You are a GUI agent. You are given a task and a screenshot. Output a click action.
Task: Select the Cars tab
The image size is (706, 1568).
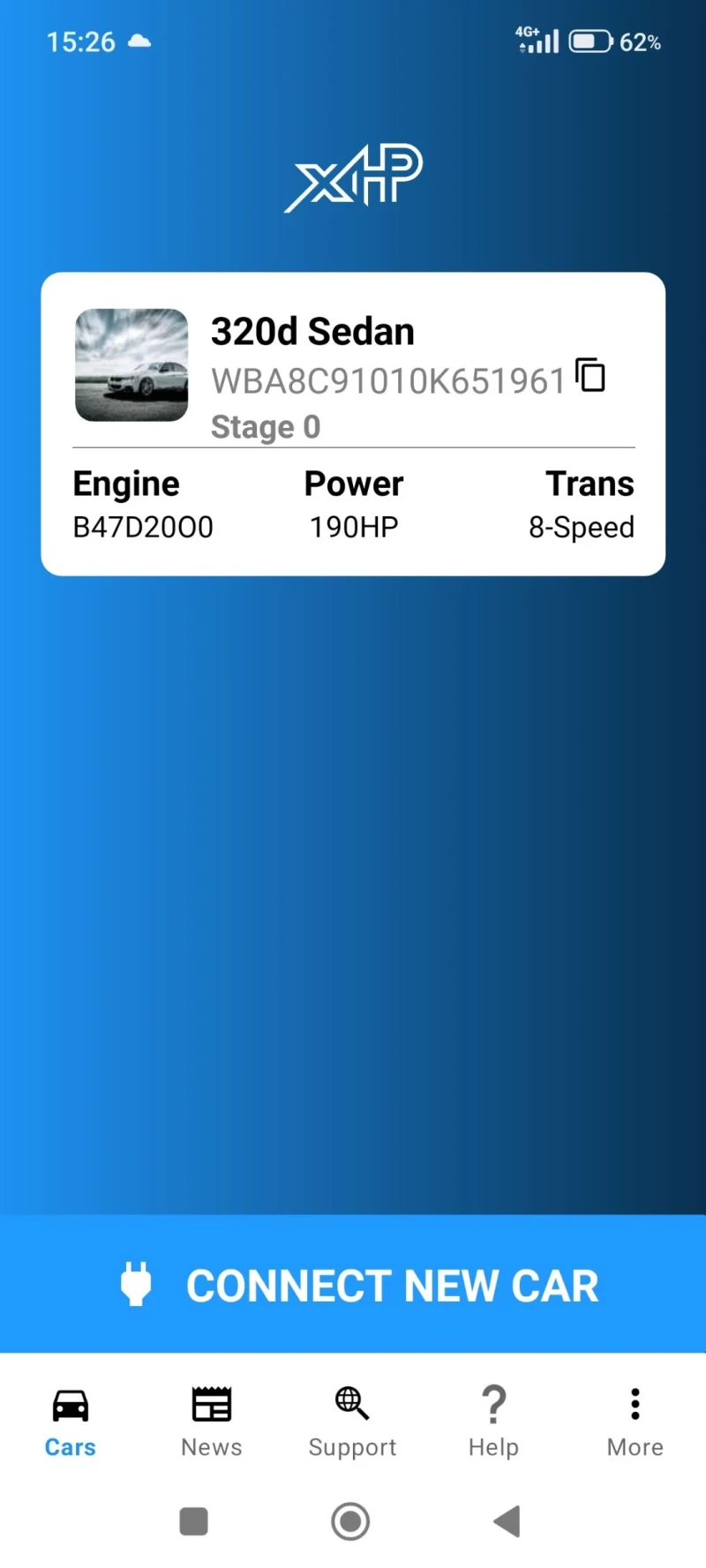(71, 1420)
